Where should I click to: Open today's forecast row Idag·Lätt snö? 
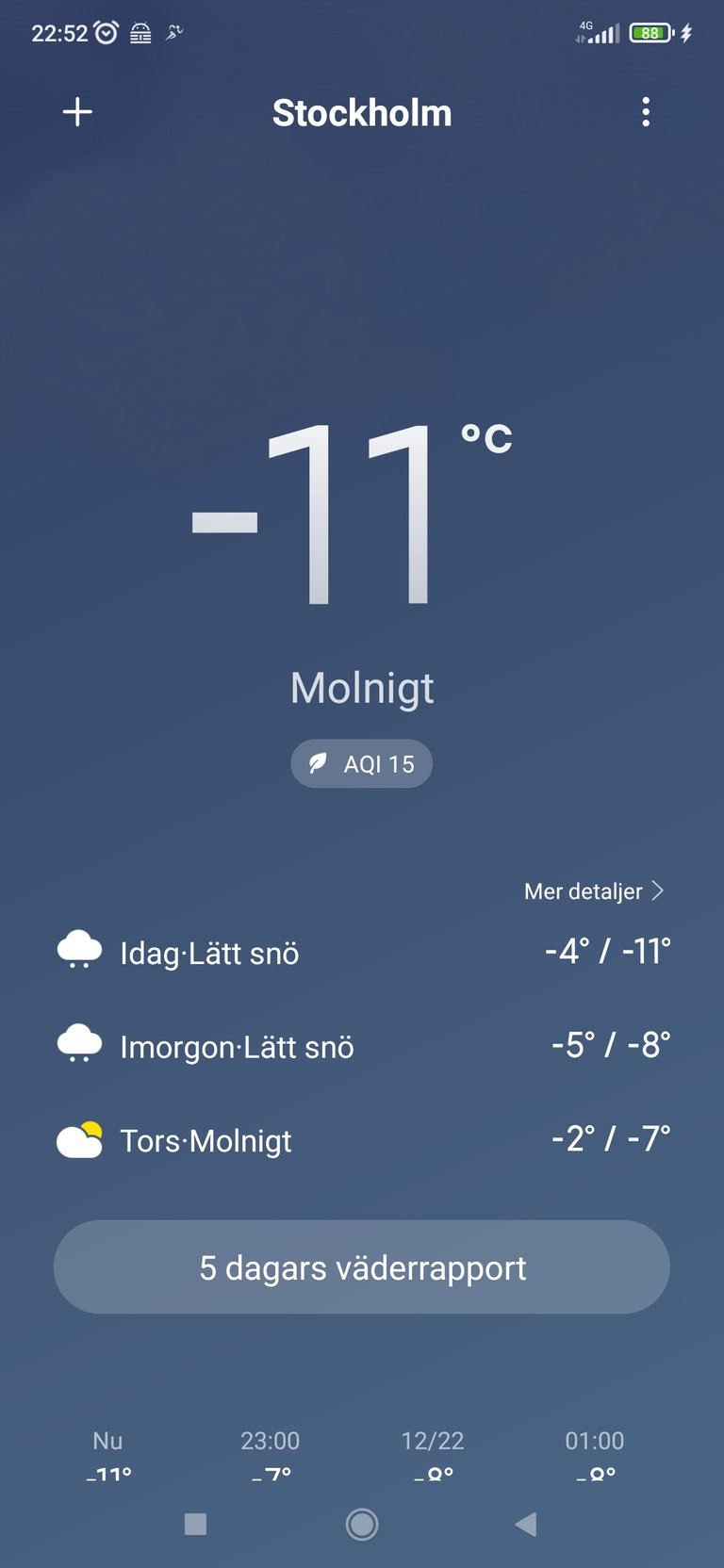(362, 952)
